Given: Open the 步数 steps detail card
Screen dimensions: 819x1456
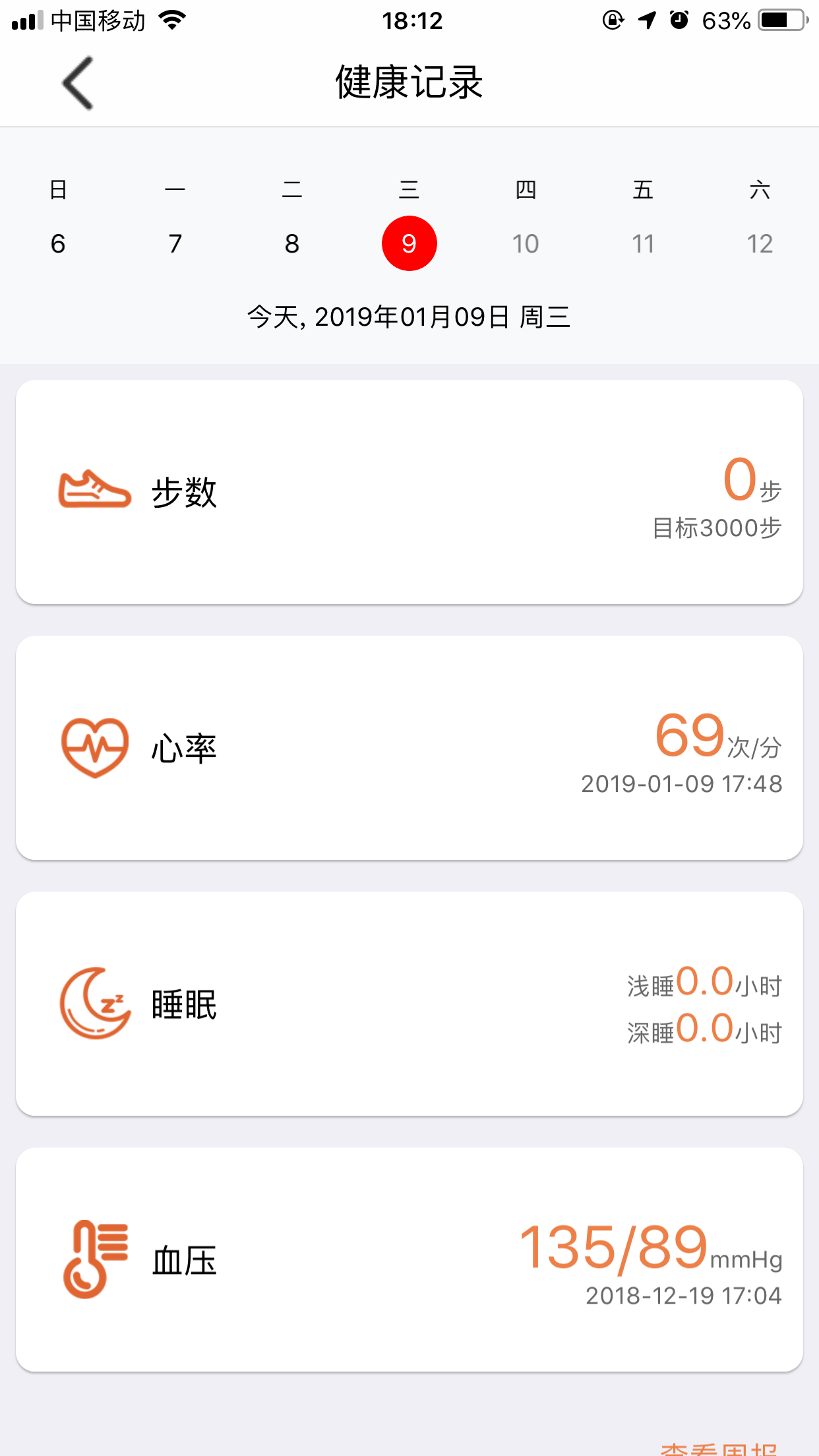Looking at the screenshot, I should [409, 489].
